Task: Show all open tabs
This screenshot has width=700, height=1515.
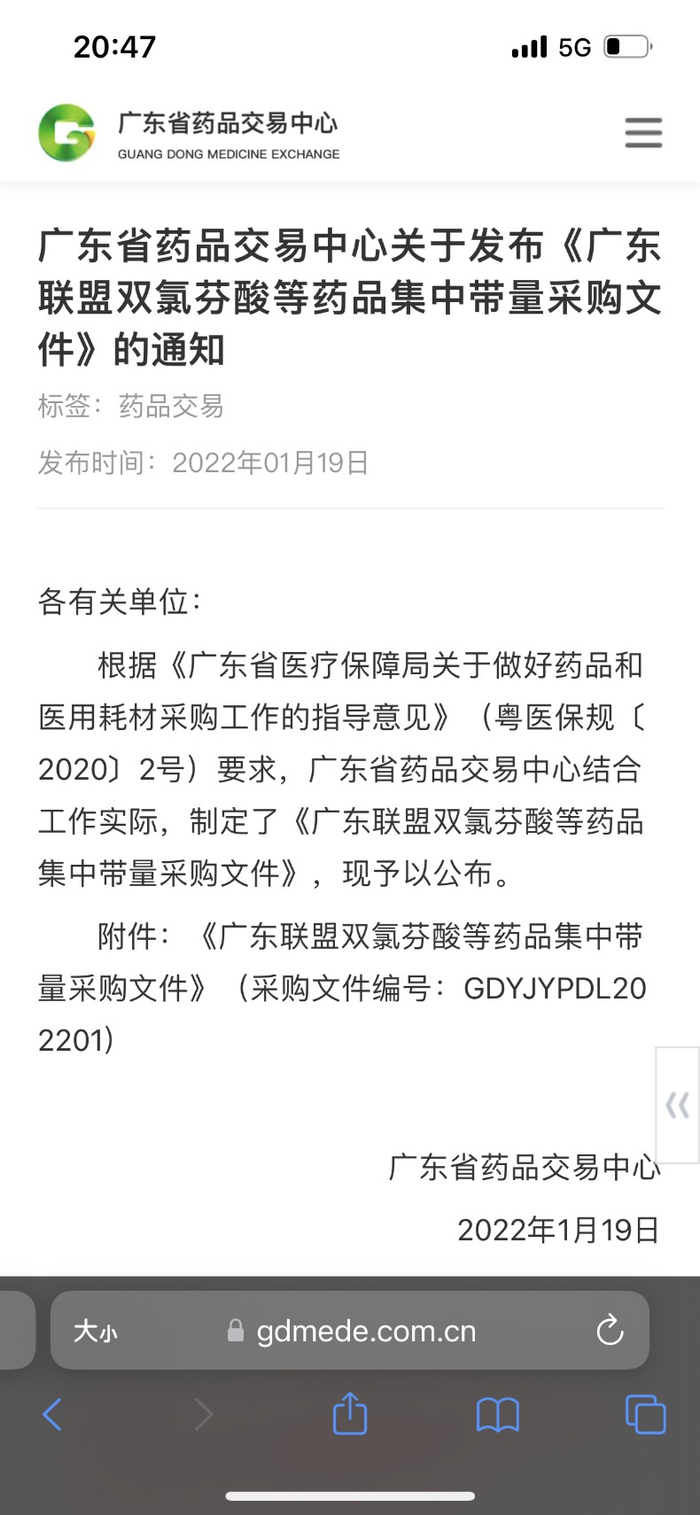Action: point(645,1414)
